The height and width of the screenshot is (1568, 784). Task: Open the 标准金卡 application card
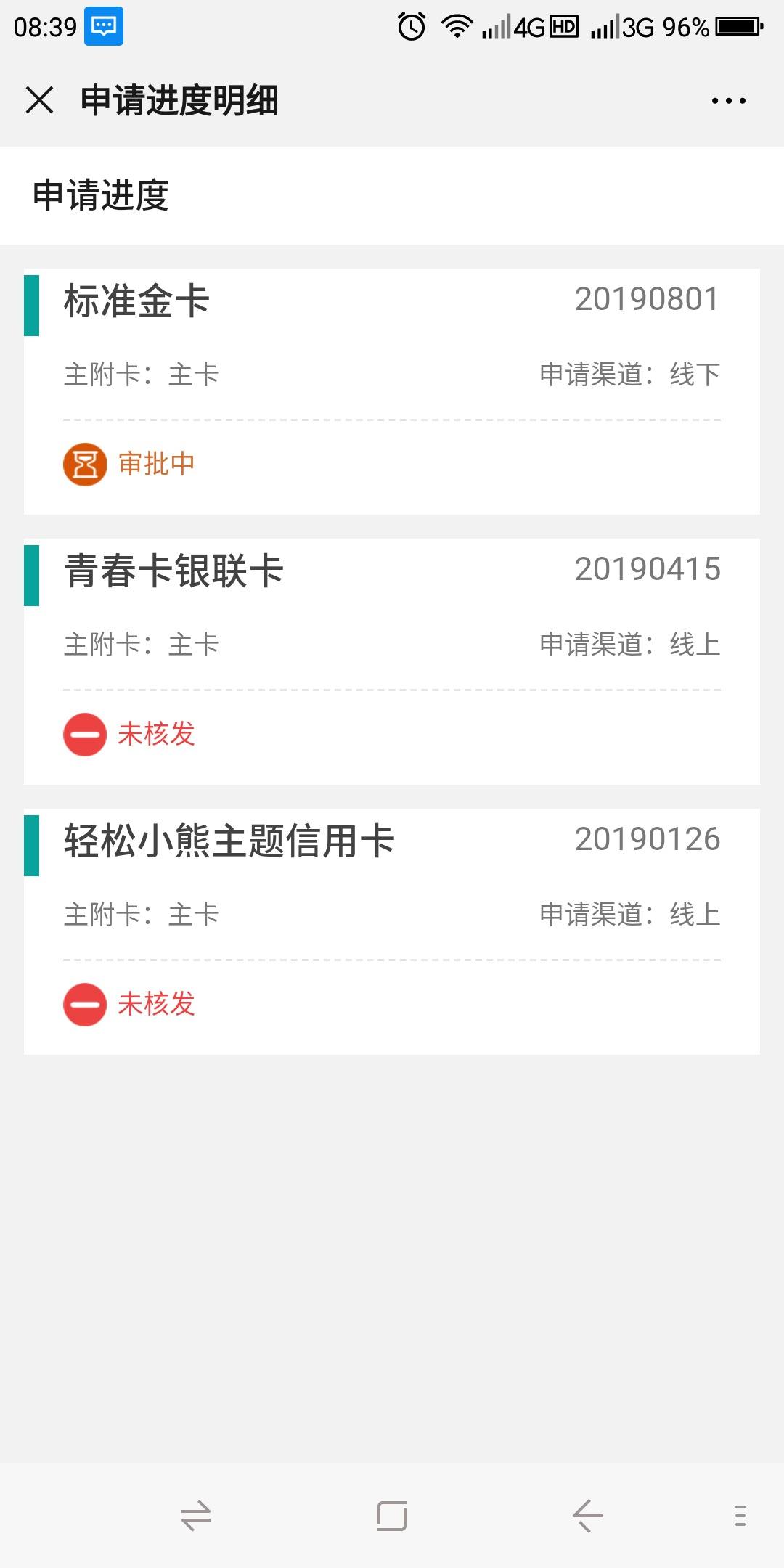[392, 391]
